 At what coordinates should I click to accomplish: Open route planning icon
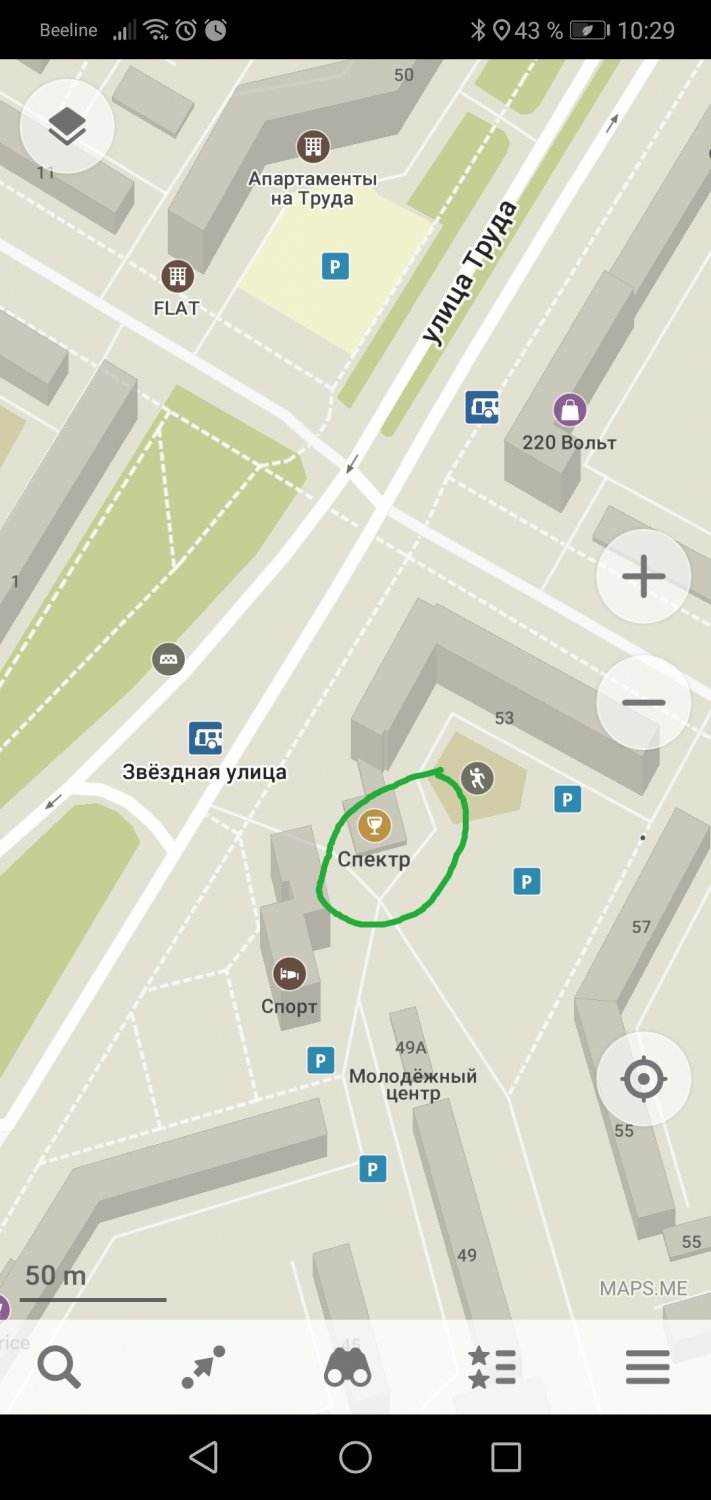tap(203, 1366)
